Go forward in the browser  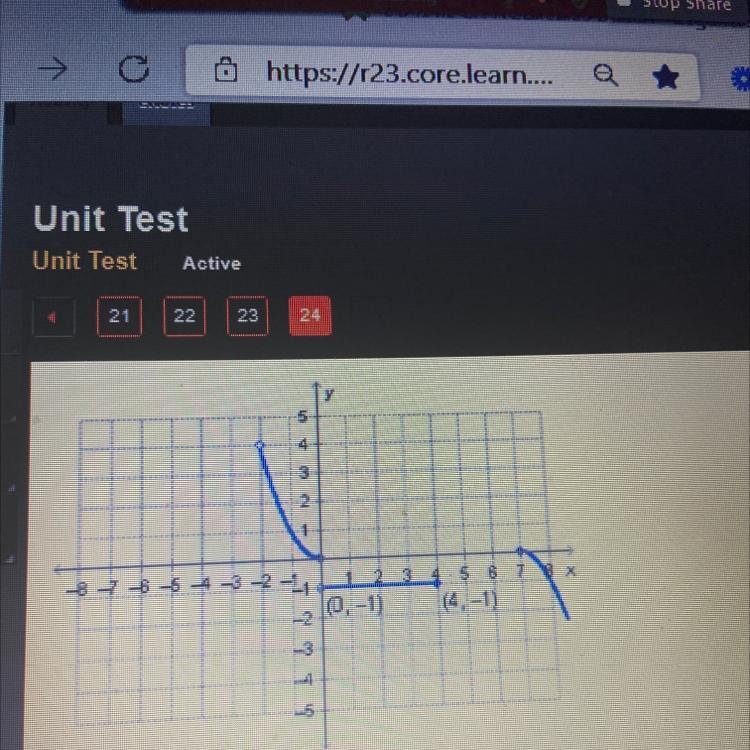52,70
